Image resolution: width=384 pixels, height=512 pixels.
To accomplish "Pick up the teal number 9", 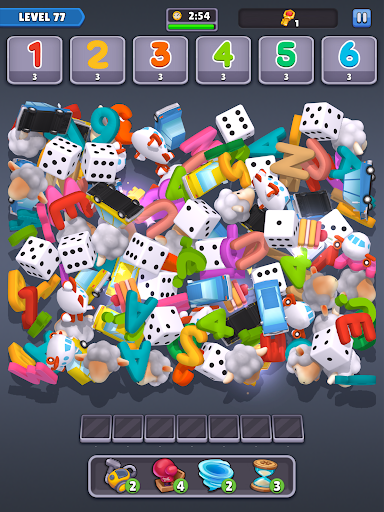I will (x=104, y=121).
